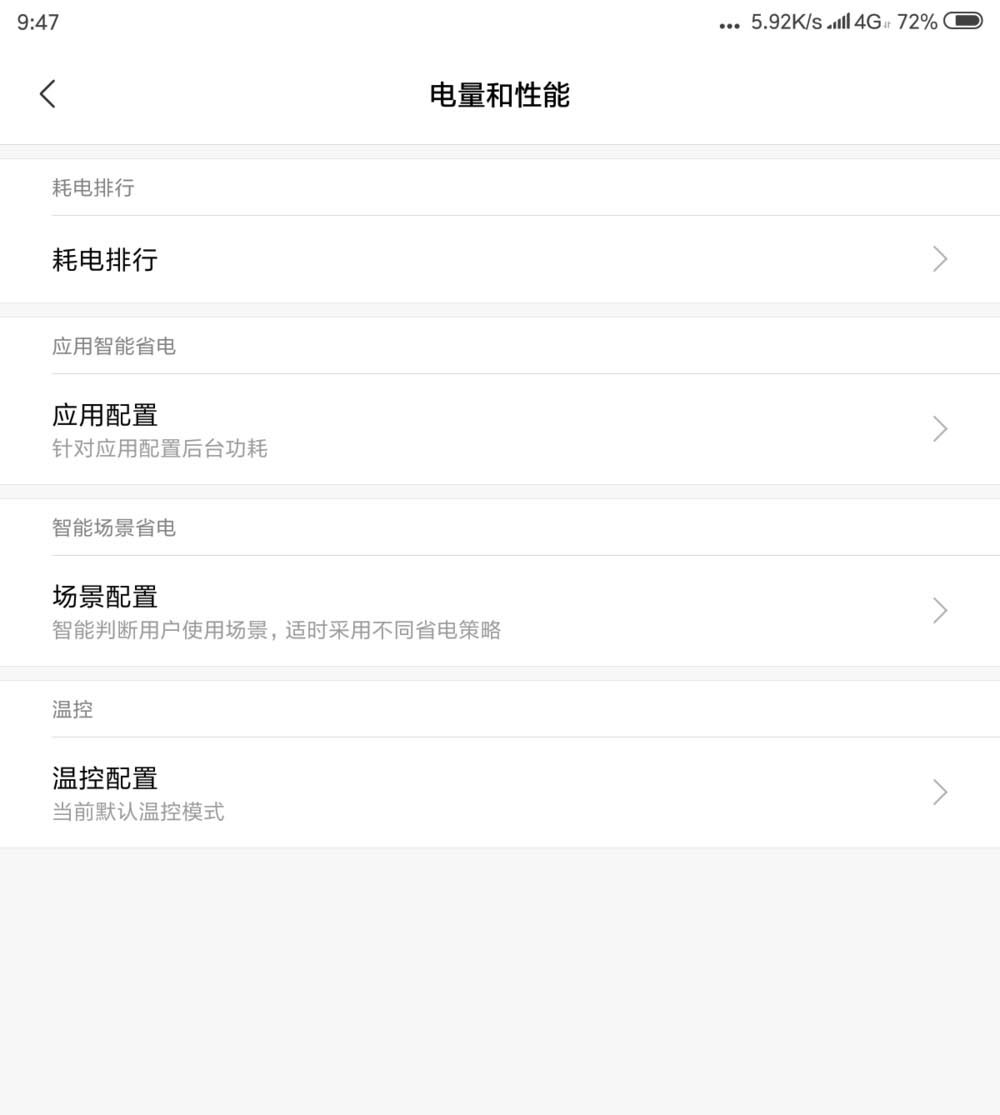Tap the 智能场景省电 section label

tap(113, 528)
